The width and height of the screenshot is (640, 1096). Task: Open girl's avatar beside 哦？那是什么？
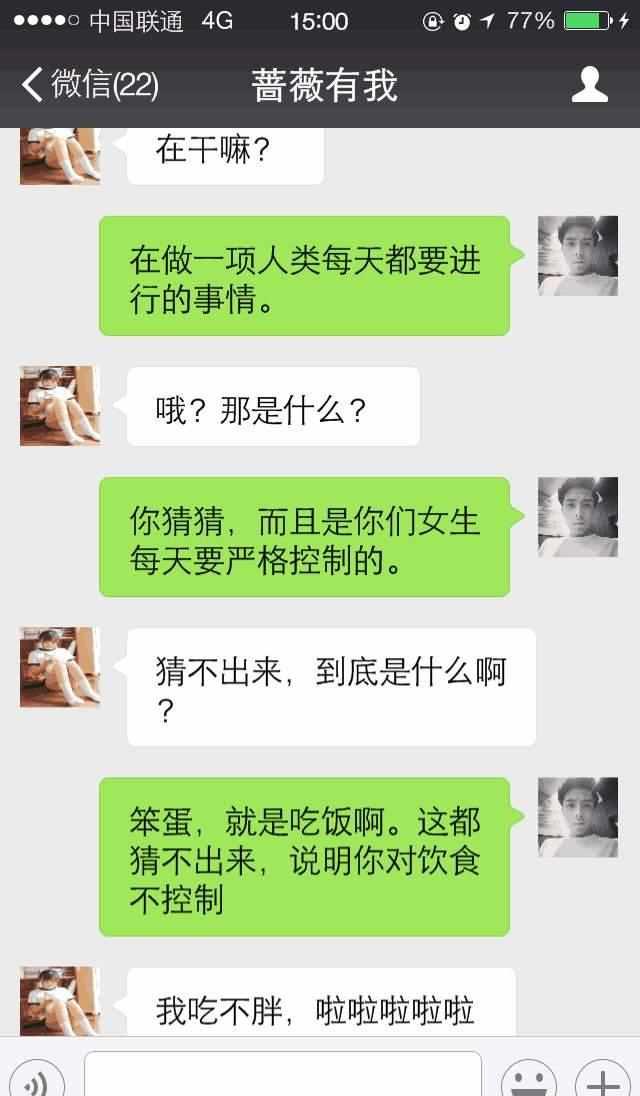pos(60,405)
